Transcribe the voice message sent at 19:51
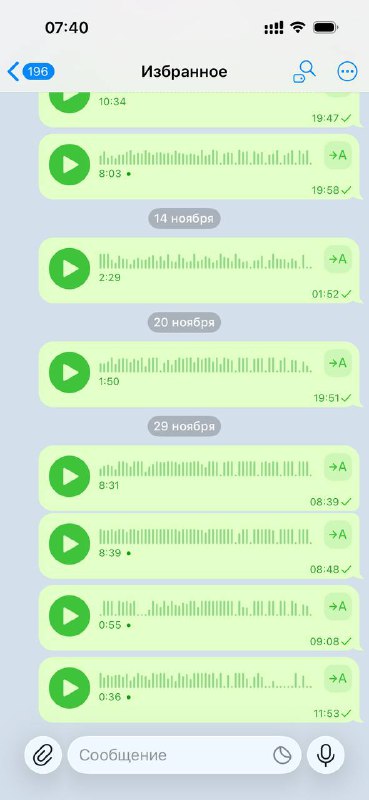 [338, 363]
